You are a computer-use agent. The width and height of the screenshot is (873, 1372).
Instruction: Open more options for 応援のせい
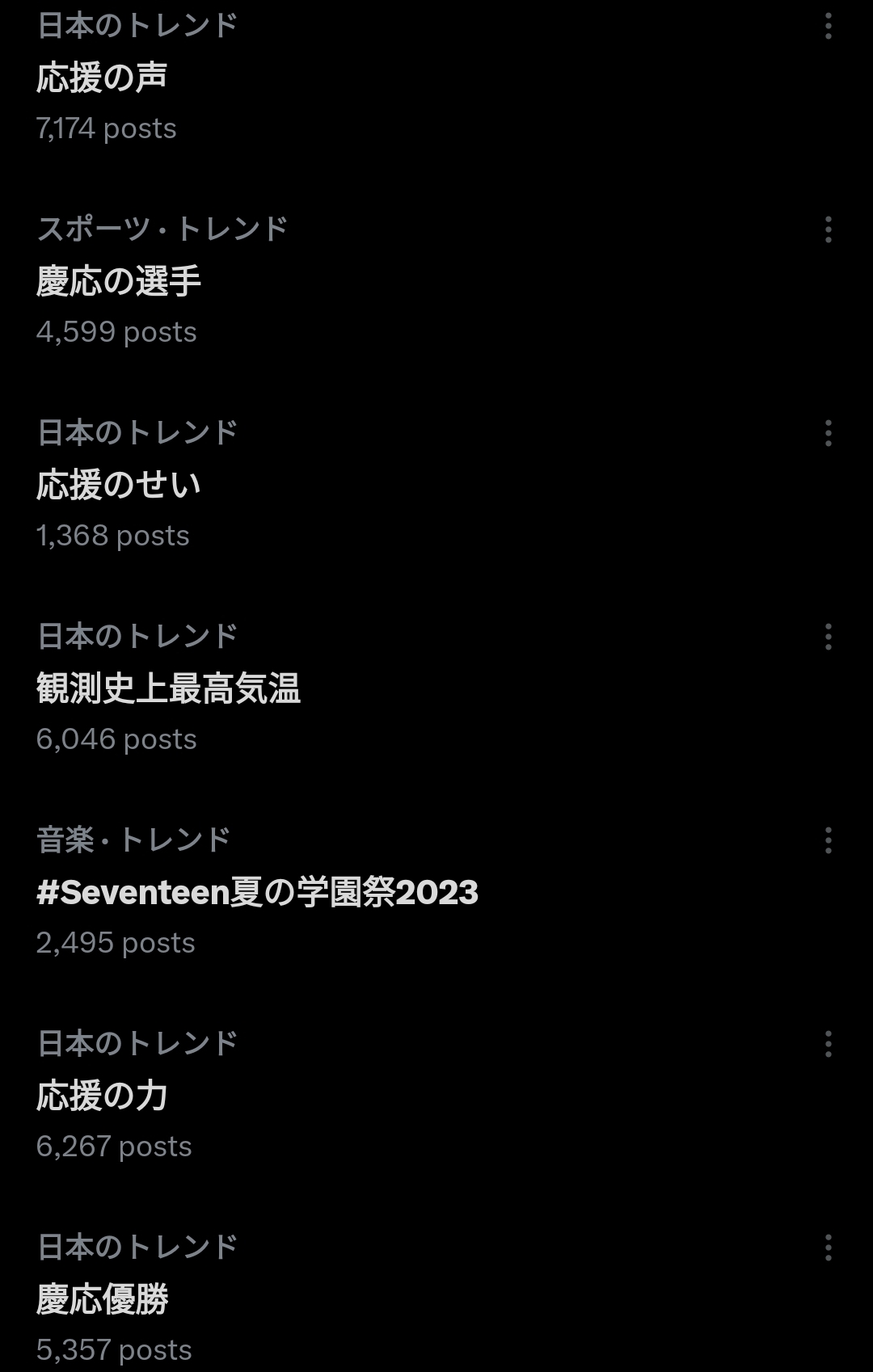828,434
